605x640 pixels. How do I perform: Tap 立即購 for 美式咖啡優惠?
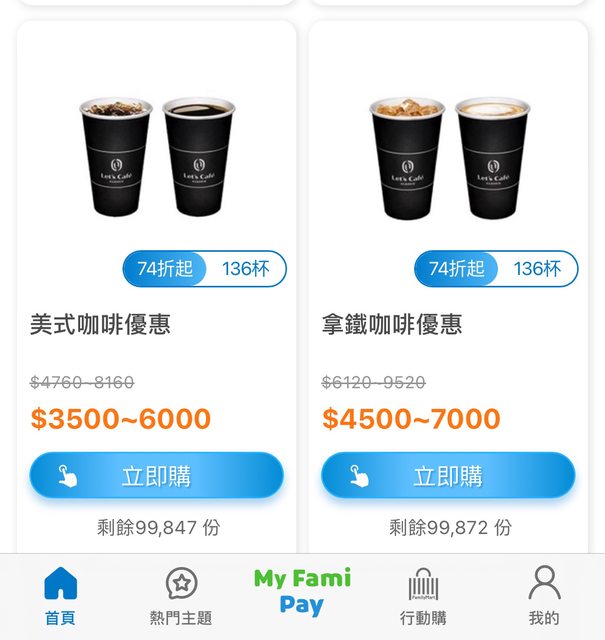click(156, 476)
